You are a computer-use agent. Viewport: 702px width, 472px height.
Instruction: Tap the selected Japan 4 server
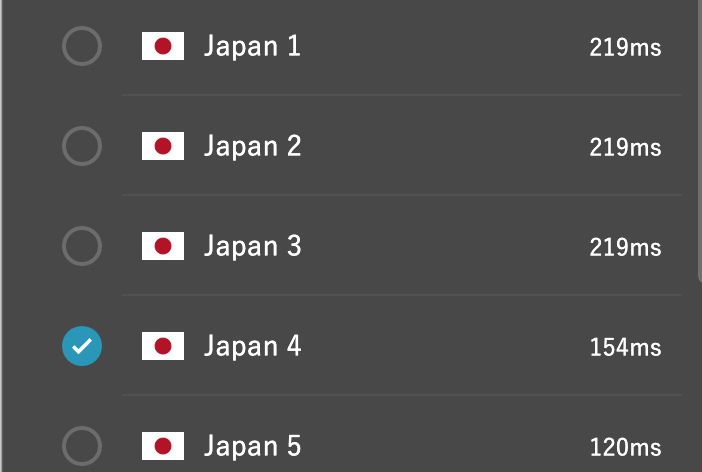click(x=82, y=346)
